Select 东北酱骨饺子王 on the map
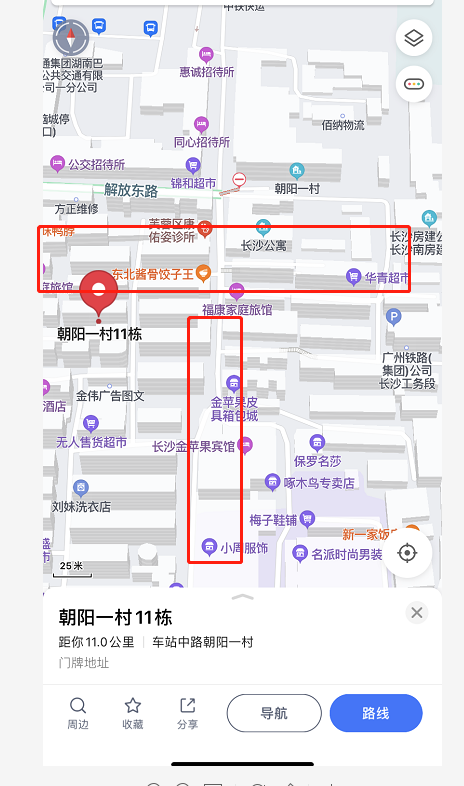The width and height of the screenshot is (464, 786). pyautogui.click(x=160, y=274)
